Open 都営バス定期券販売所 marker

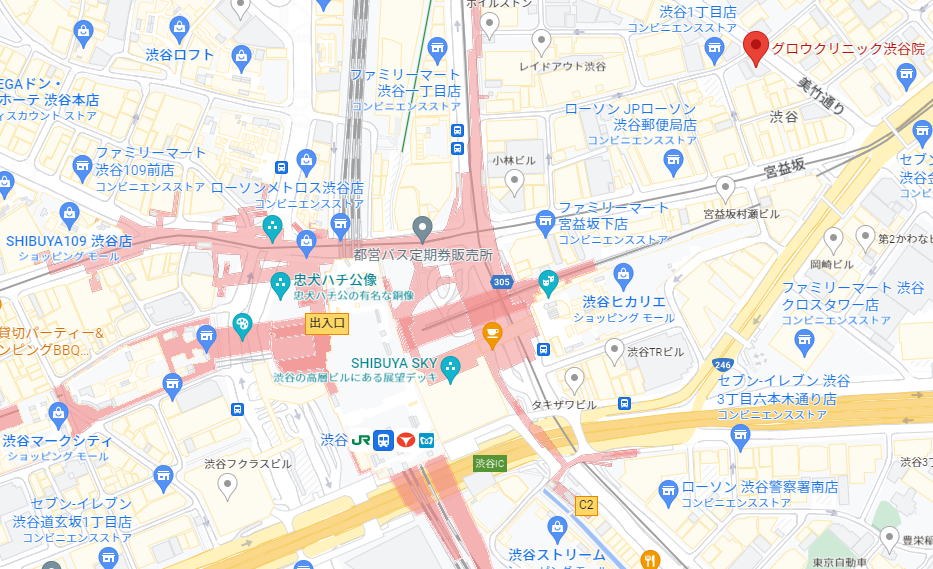pos(423,228)
